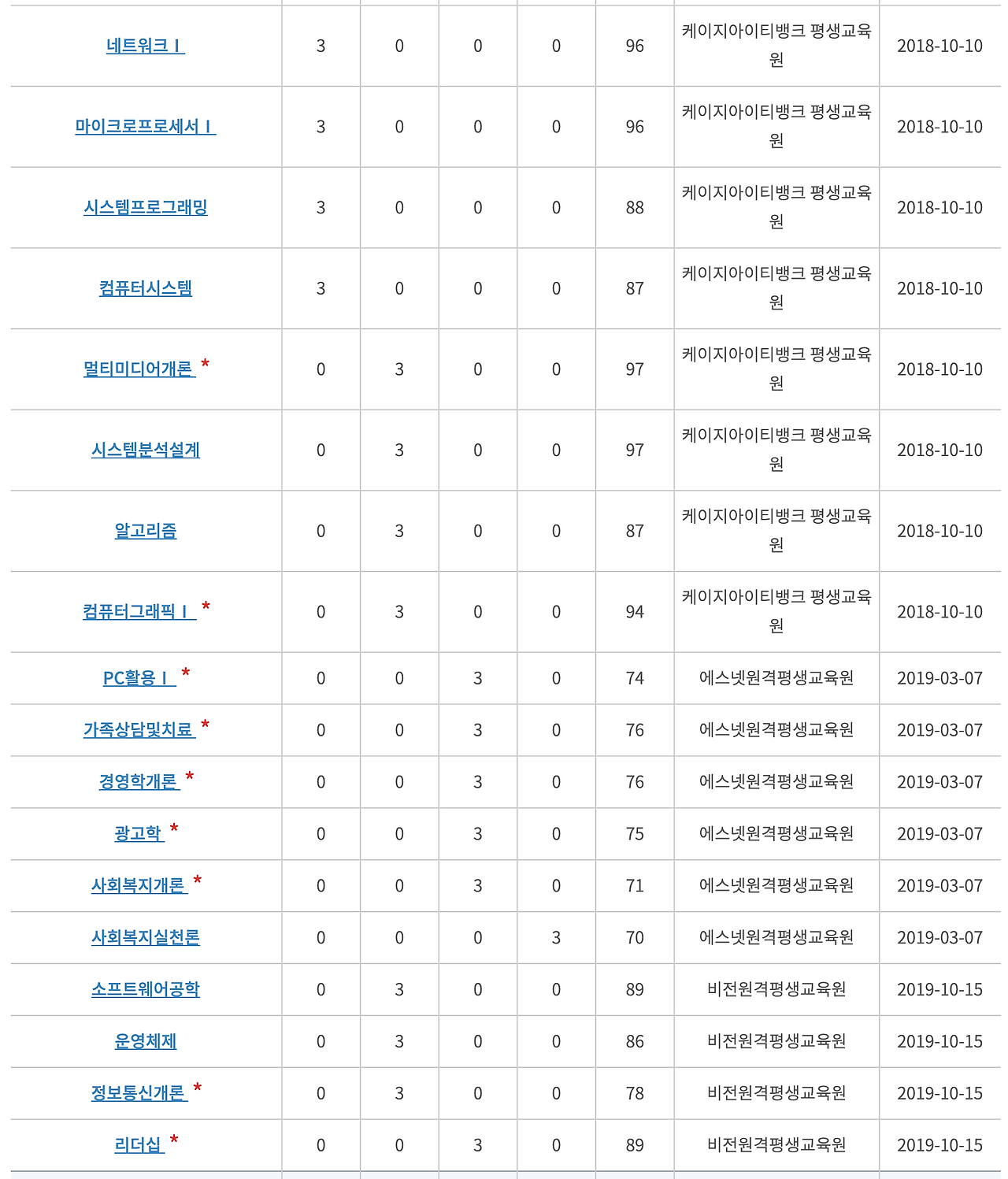
Task: Tap the 정보통신개론 link
Action: [139, 1093]
